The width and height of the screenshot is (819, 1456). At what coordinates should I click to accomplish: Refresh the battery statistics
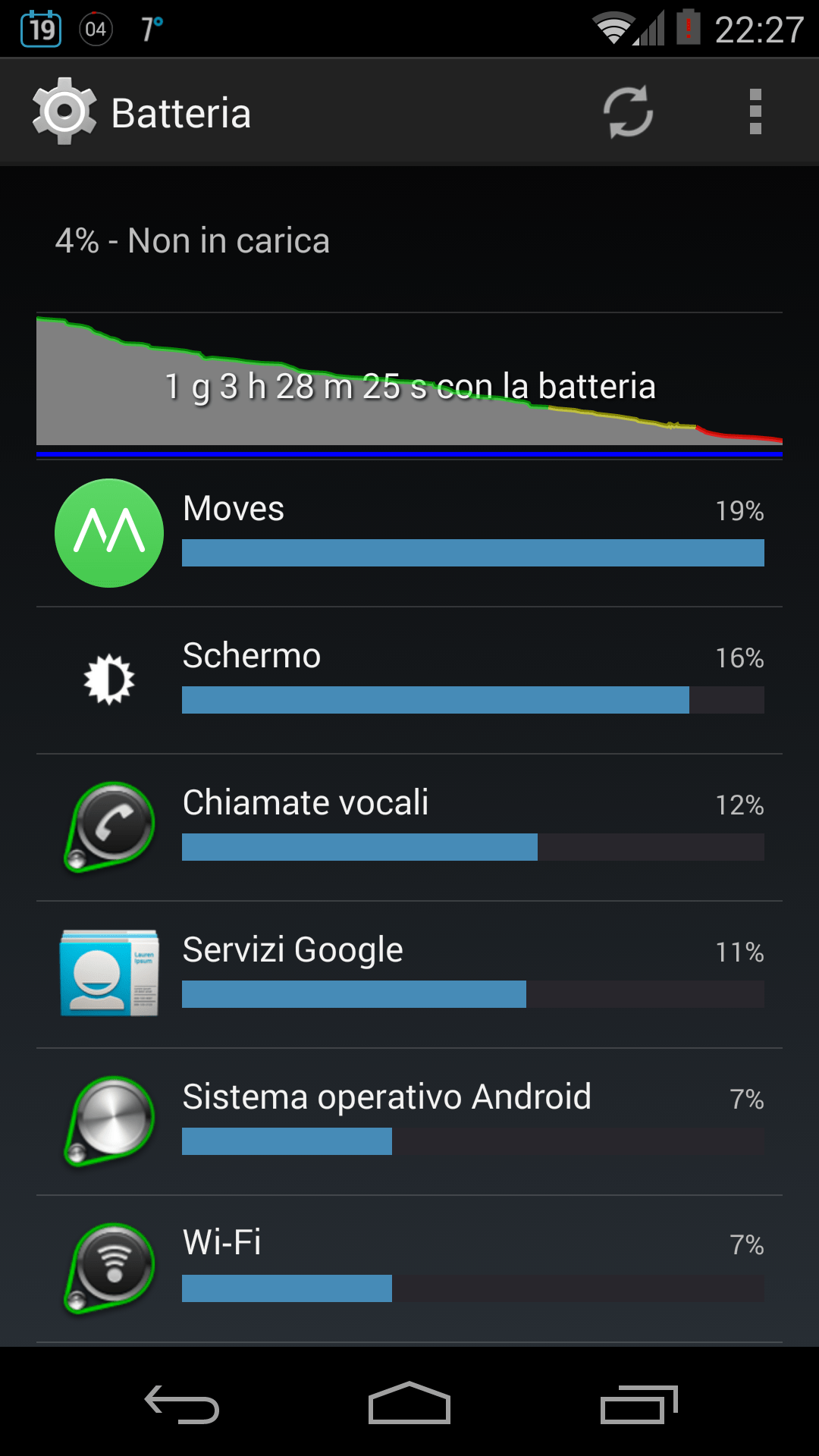pyautogui.click(x=628, y=112)
